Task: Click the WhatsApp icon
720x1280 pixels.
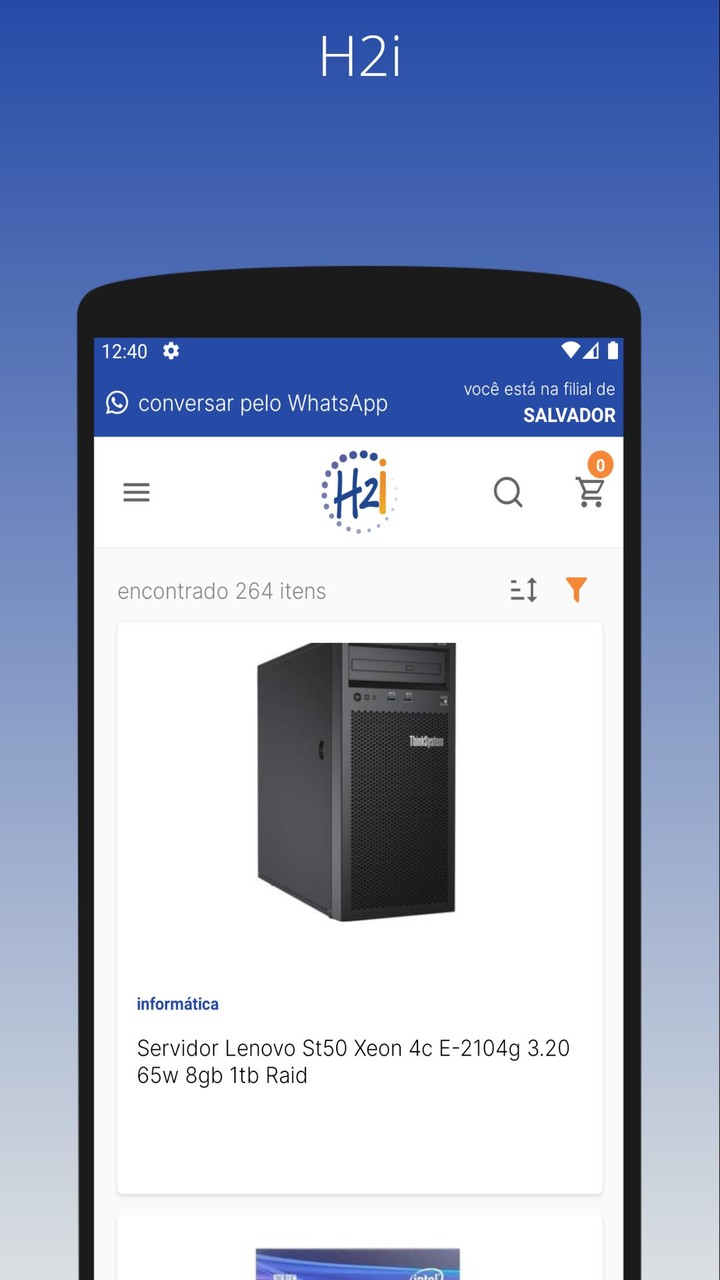Action: [x=117, y=403]
